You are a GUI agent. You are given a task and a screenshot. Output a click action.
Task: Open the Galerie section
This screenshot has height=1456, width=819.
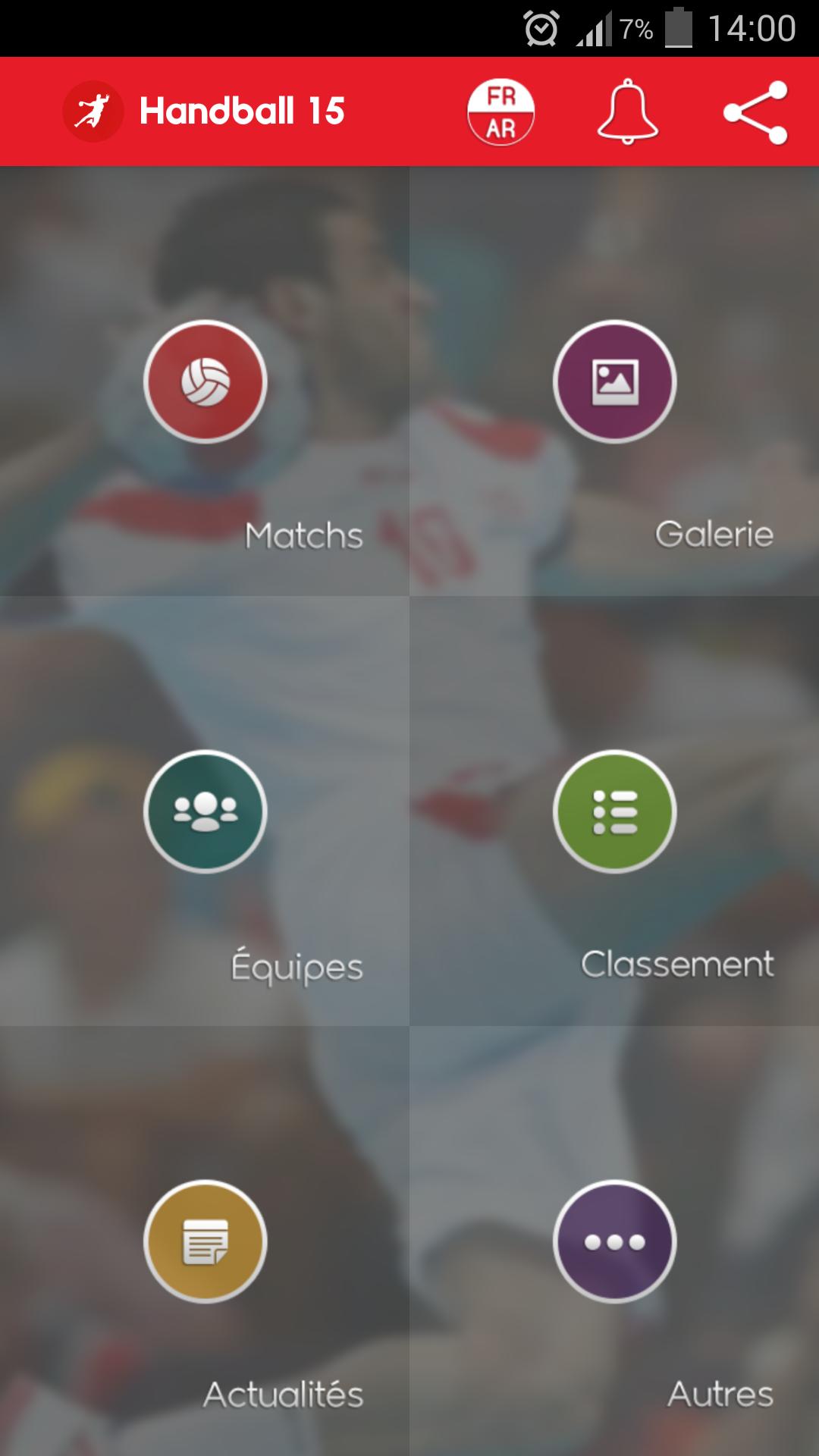pyautogui.click(x=614, y=381)
